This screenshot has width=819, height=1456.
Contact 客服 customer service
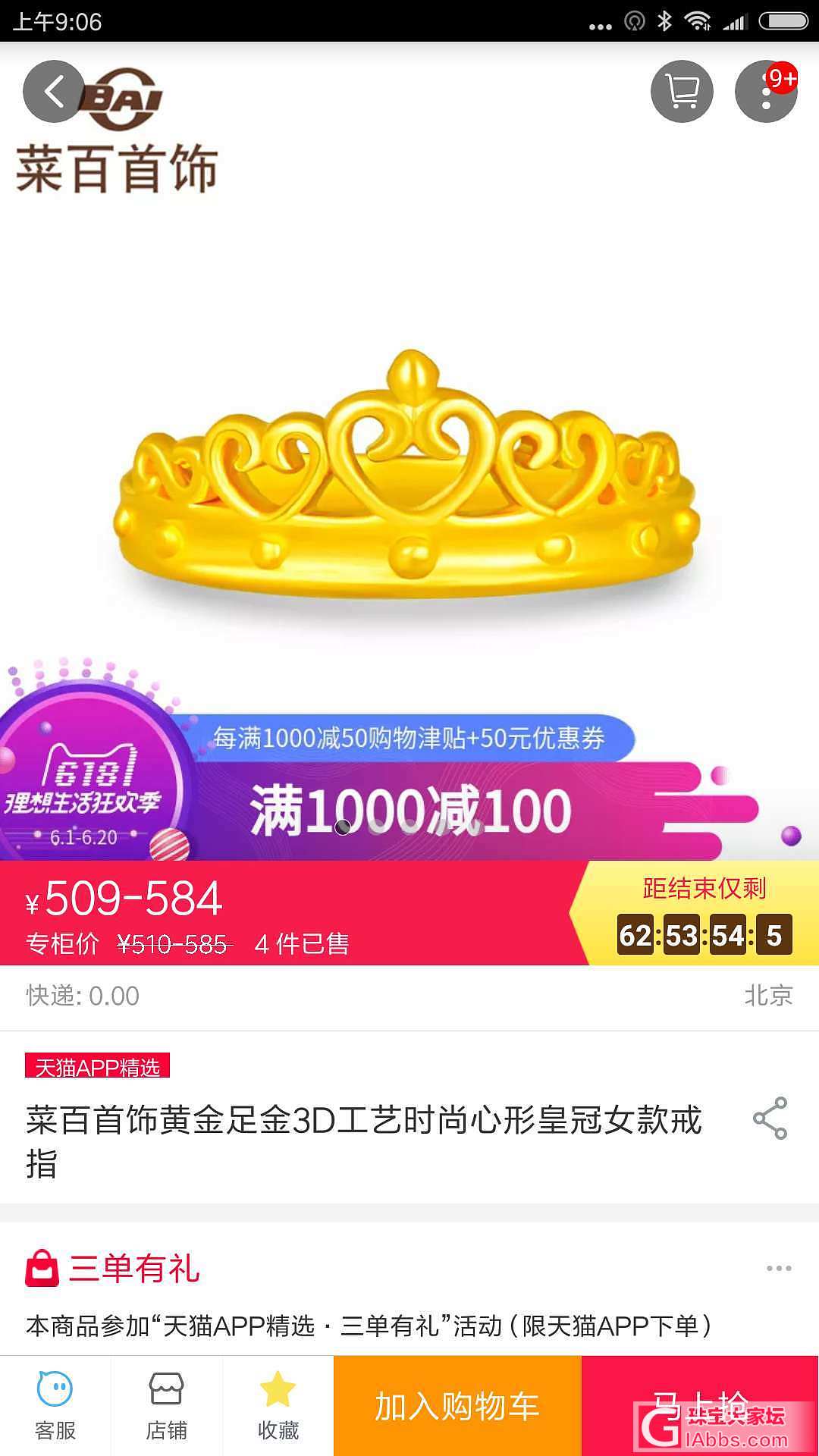[x=55, y=1406]
